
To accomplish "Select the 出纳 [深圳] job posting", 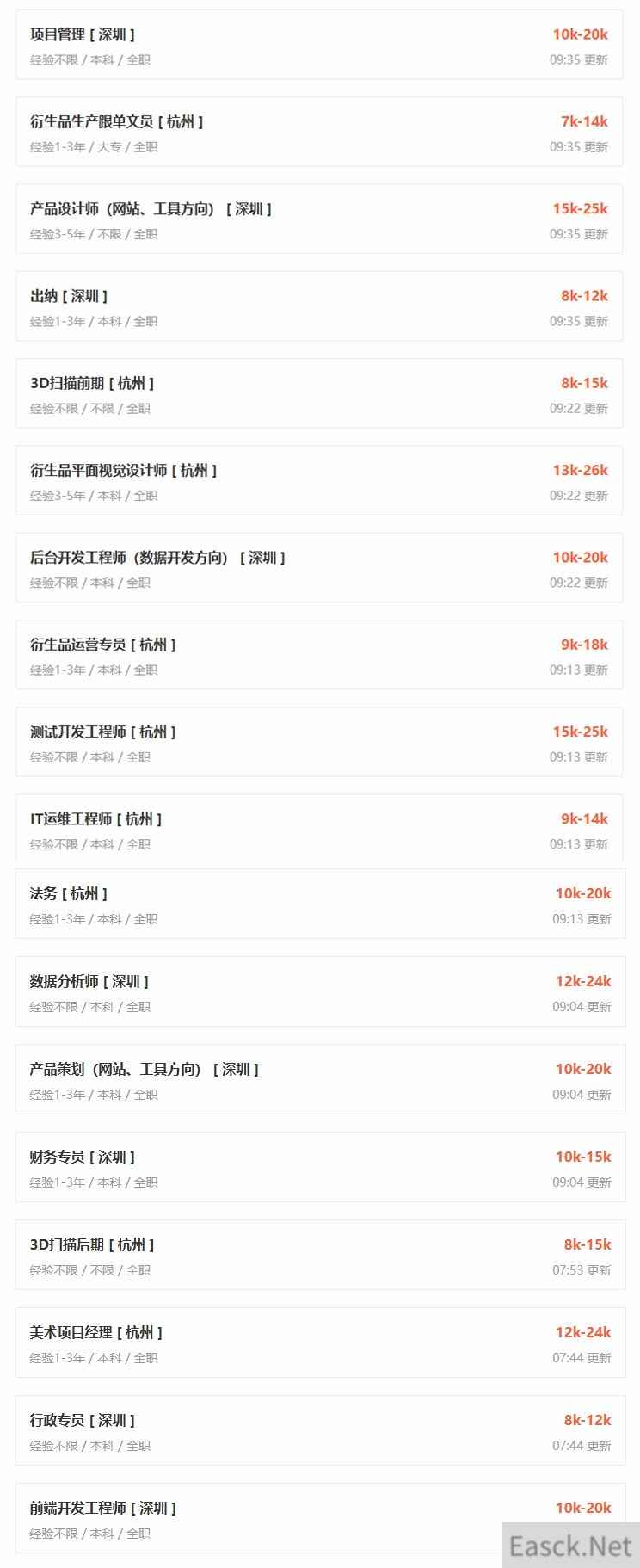I will coord(69,296).
